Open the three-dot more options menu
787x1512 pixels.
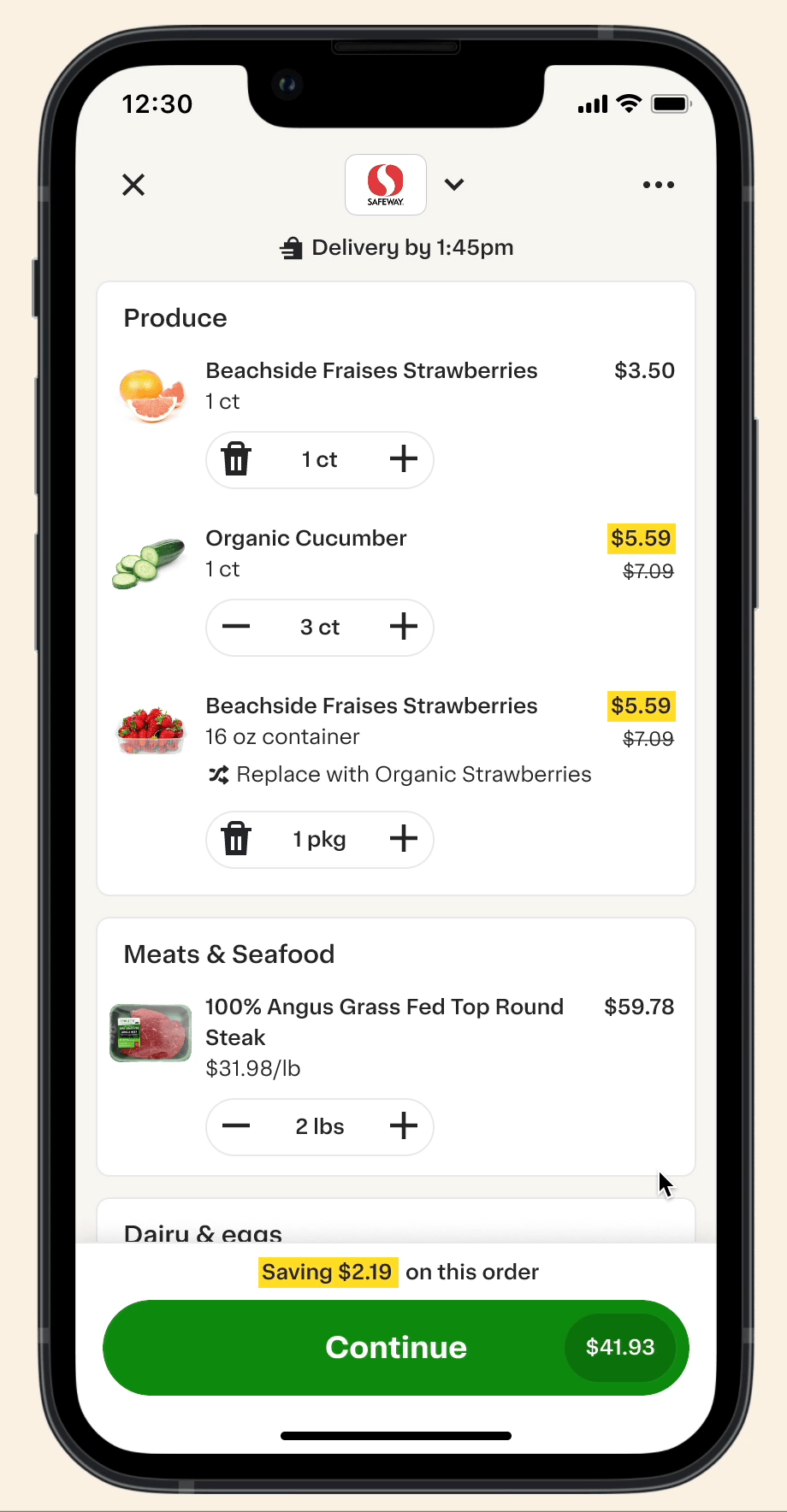(659, 185)
